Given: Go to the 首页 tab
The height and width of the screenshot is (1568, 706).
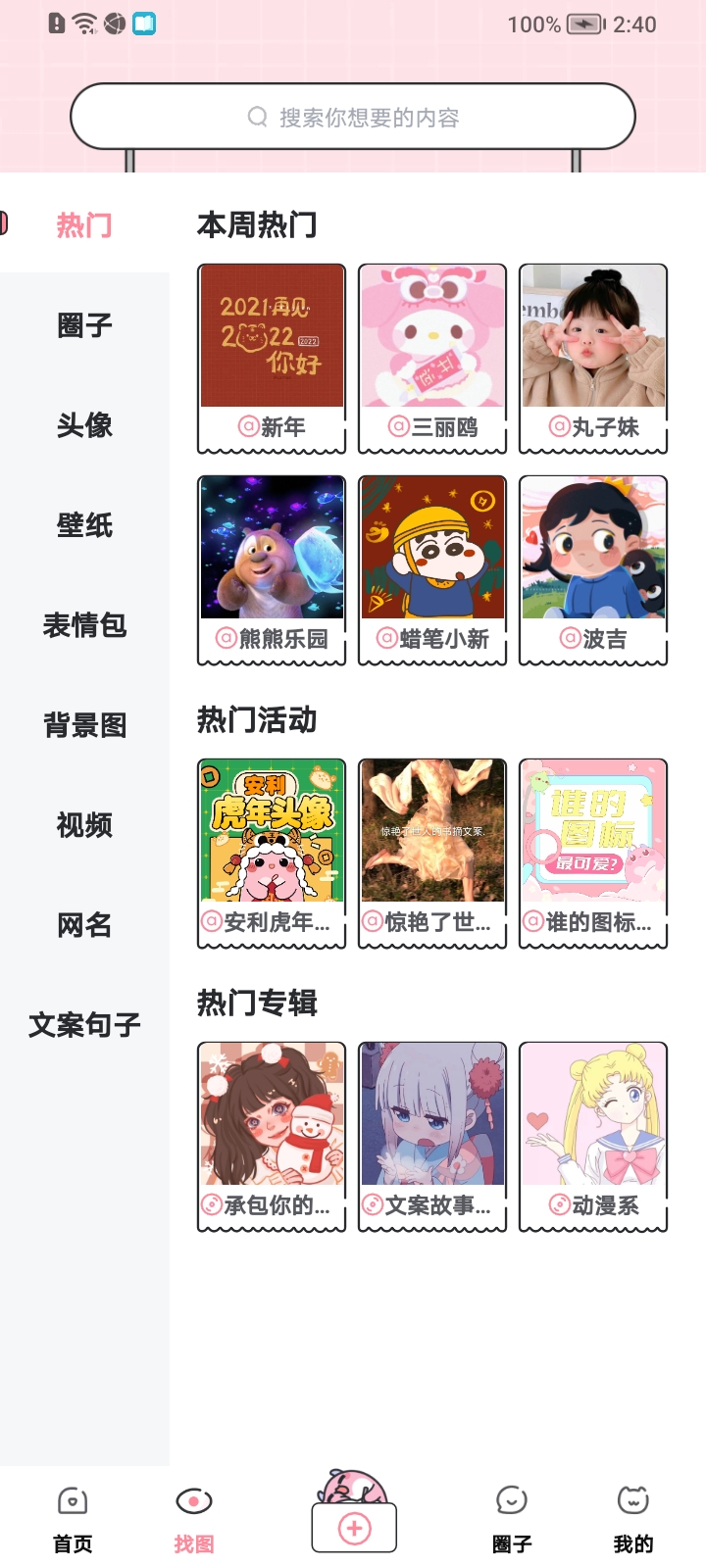Looking at the screenshot, I should click(73, 1520).
